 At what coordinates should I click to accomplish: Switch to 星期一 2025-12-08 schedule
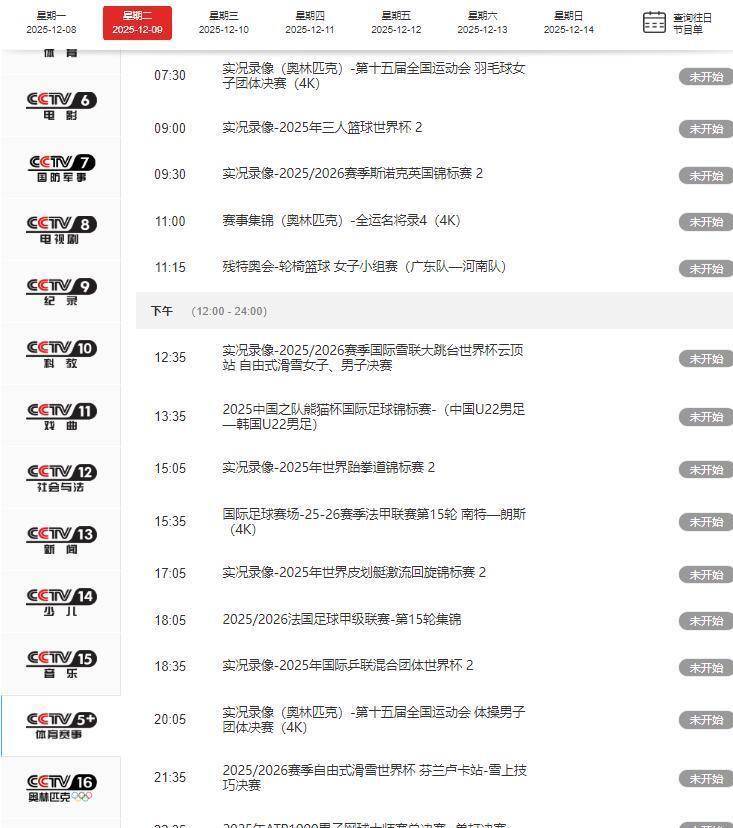tap(51, 23)
